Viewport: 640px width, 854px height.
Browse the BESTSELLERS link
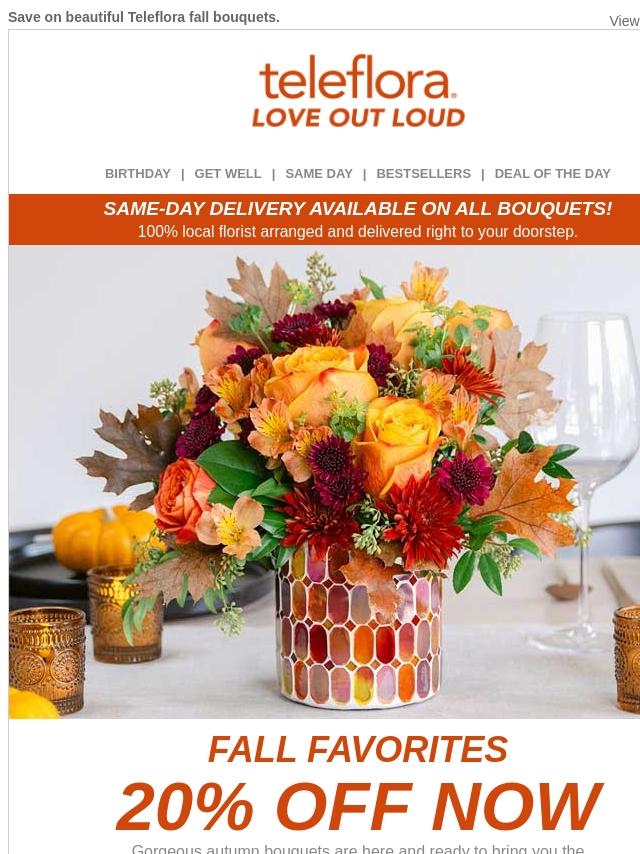click(423, 173)
